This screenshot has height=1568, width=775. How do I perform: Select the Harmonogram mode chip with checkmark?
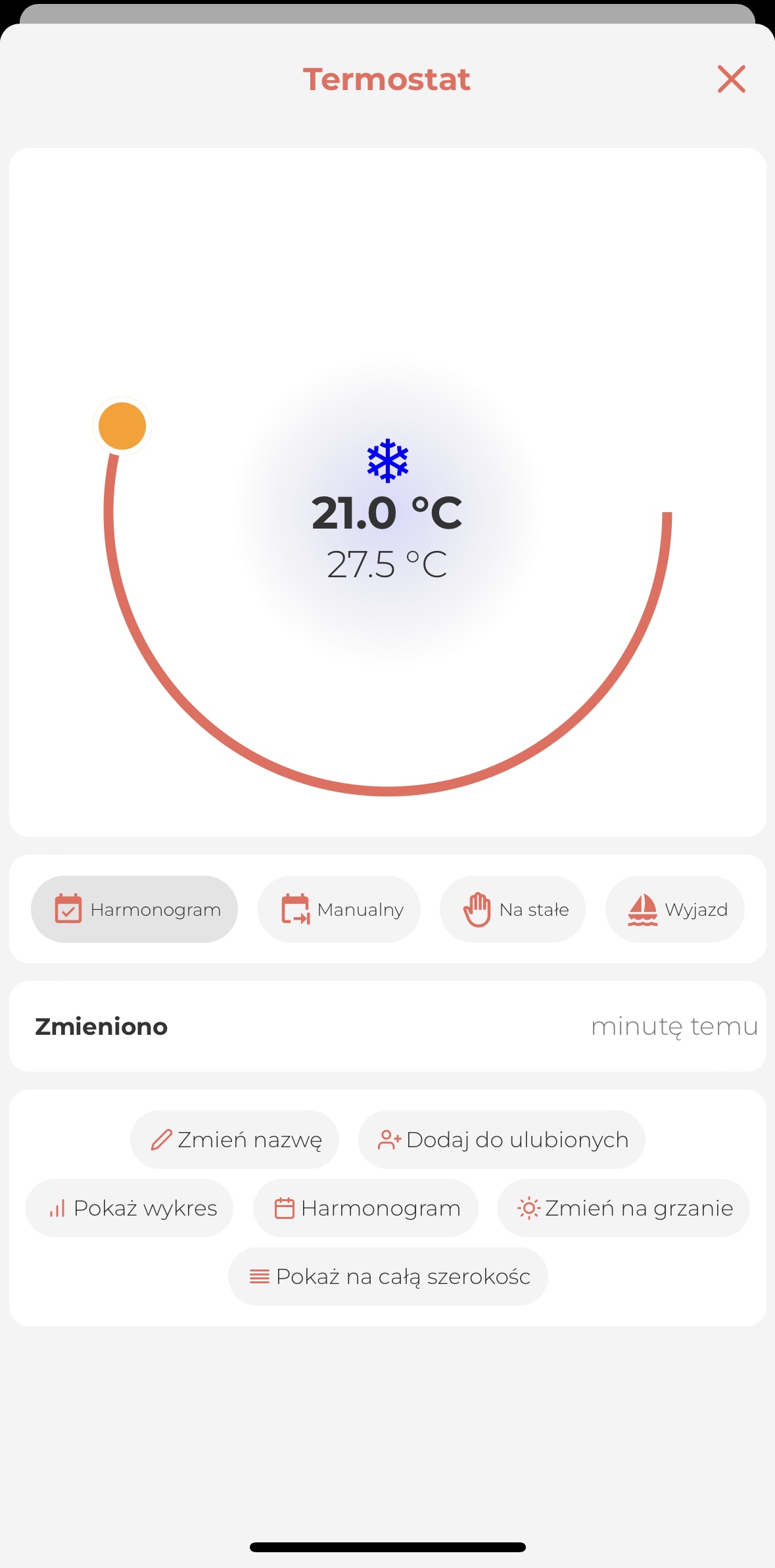pyautogui.click(x=134, y=909)
